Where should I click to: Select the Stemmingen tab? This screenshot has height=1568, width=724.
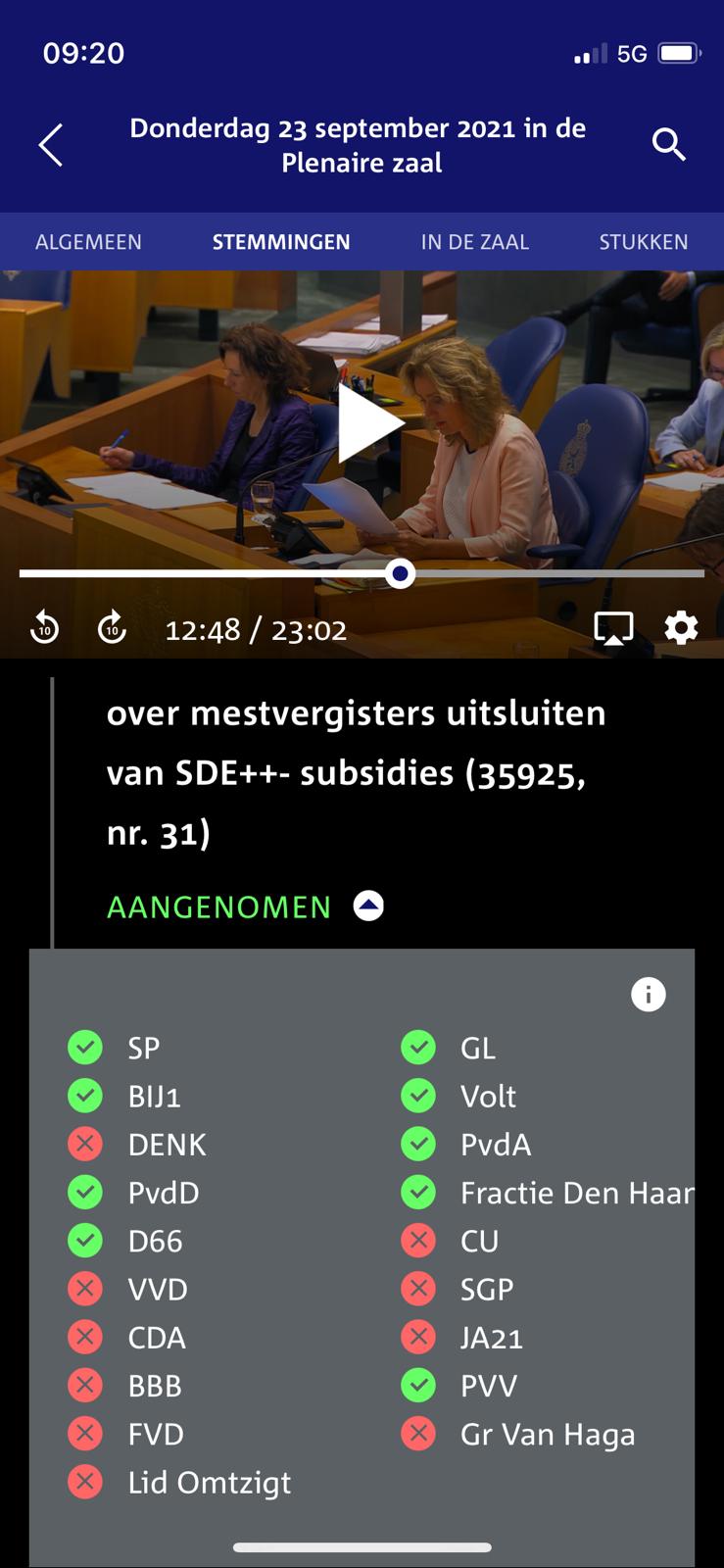pyautogui.click(x=281, y=242)
